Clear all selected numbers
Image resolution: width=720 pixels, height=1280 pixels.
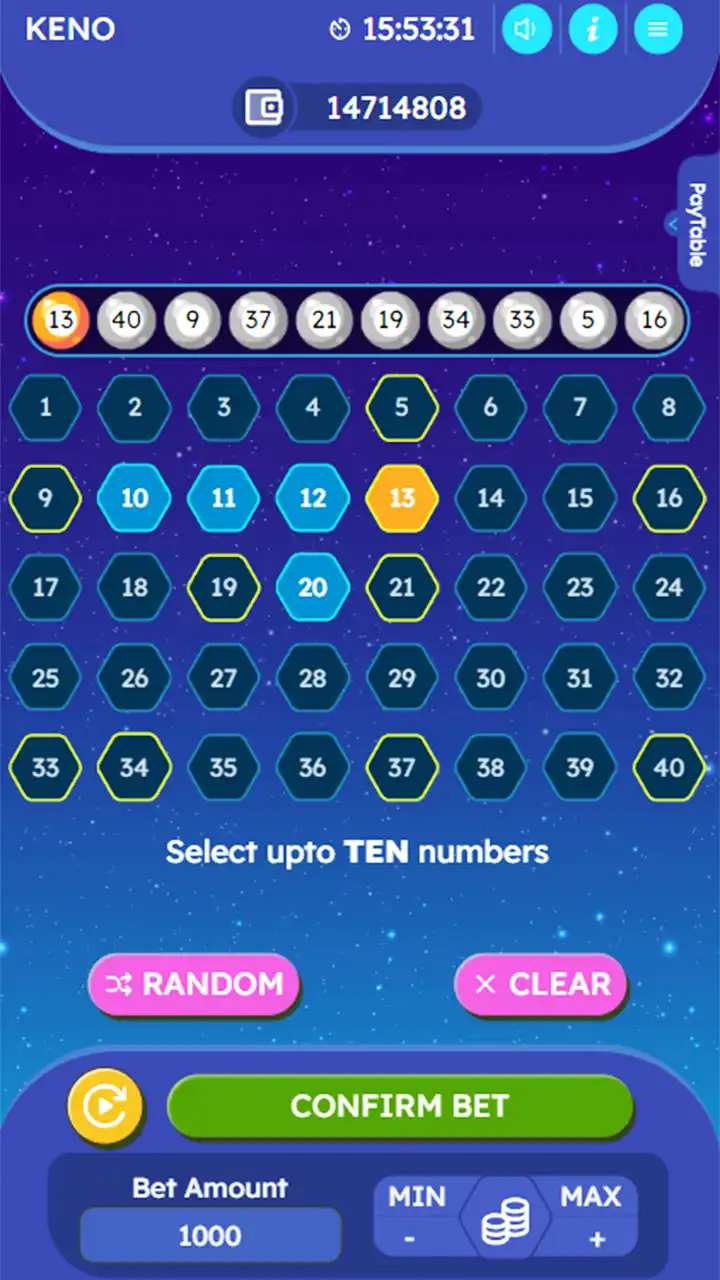(541, 984)
